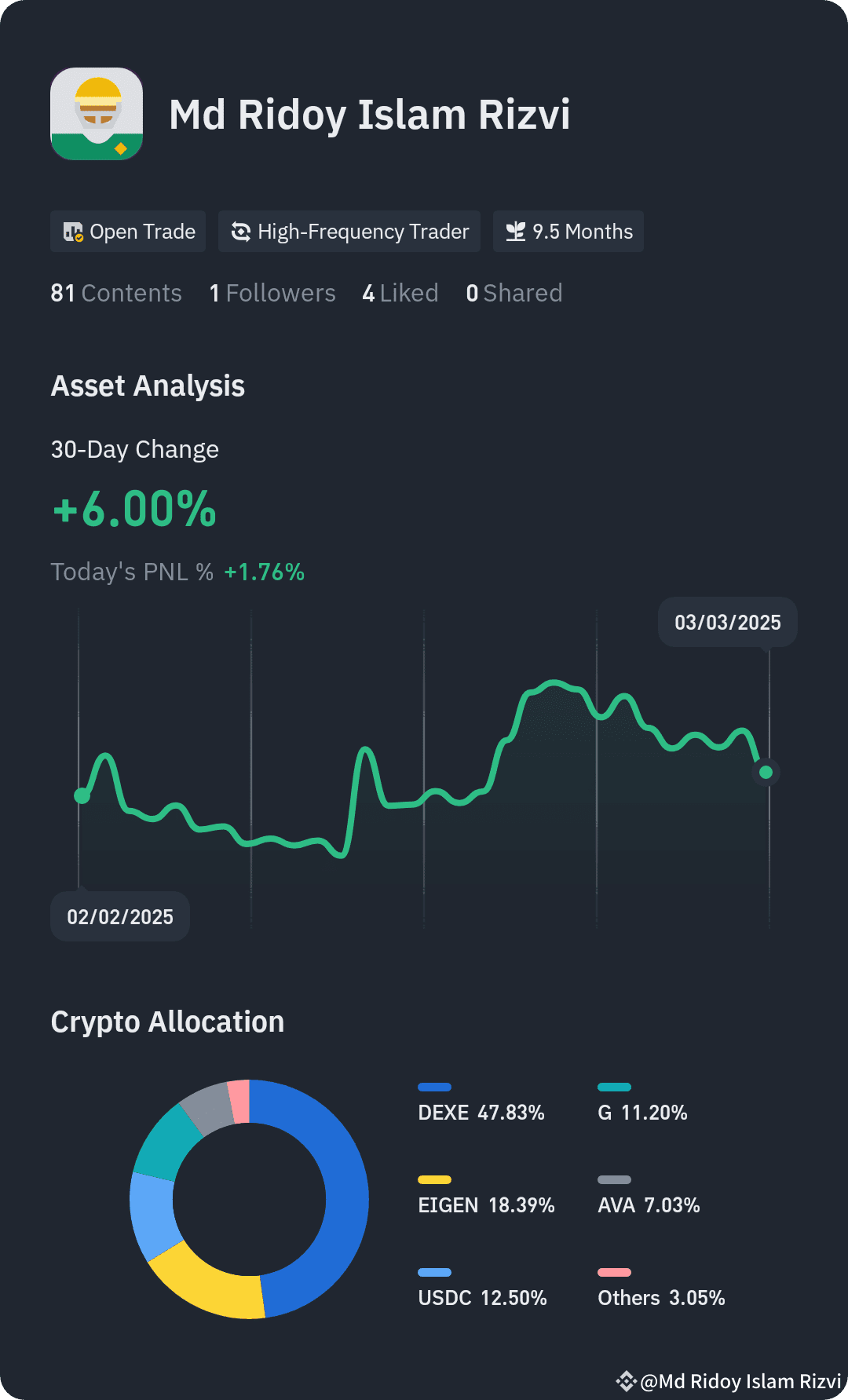Click the Open Trade badge icon
The image size is (848, 1400).
pyautogui.click(x=73, y=231)
